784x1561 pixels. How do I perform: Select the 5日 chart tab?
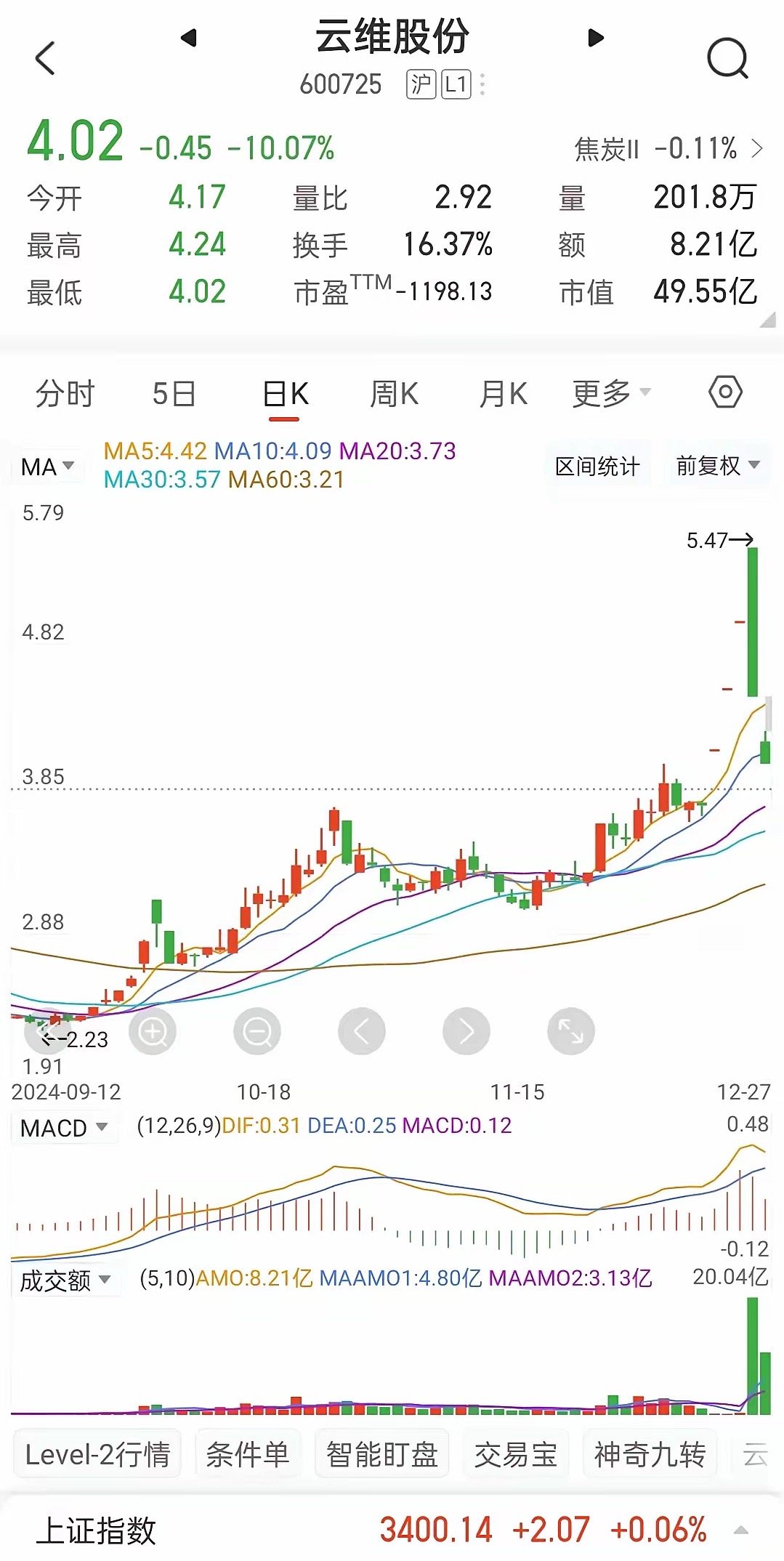(x=174, y=394)
